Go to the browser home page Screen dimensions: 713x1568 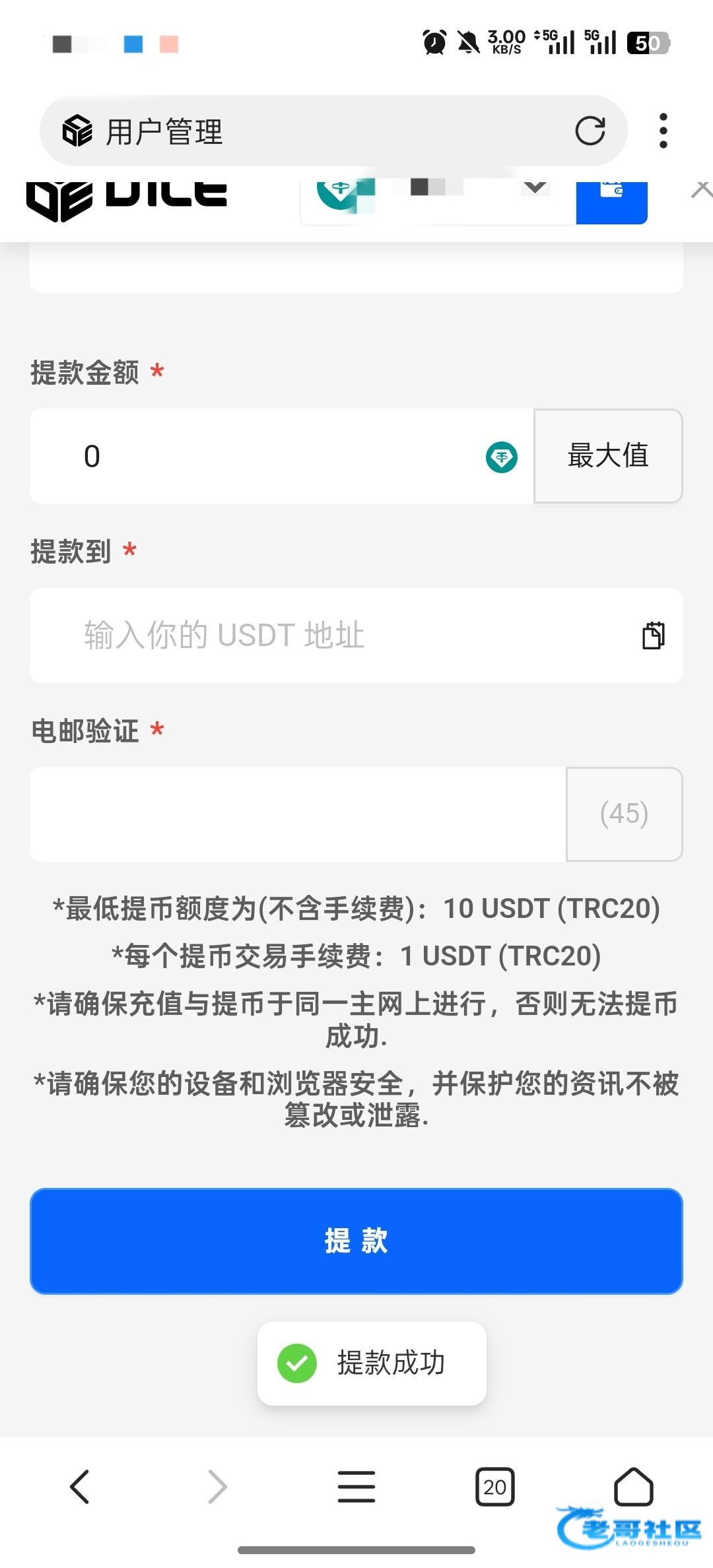point(633,1487)
